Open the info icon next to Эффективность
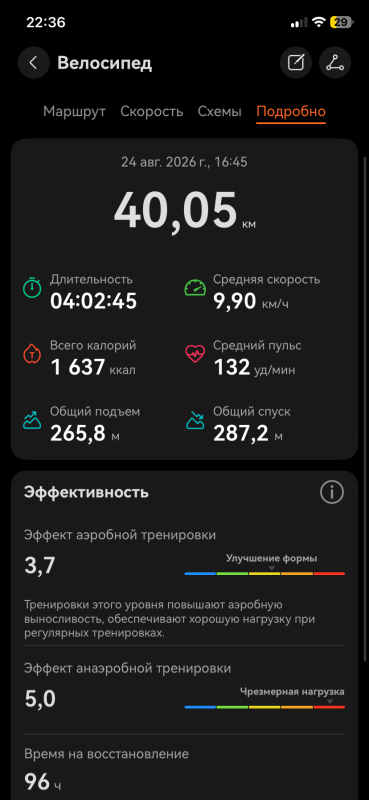This screenshot has width=369, height=800. 332,492
